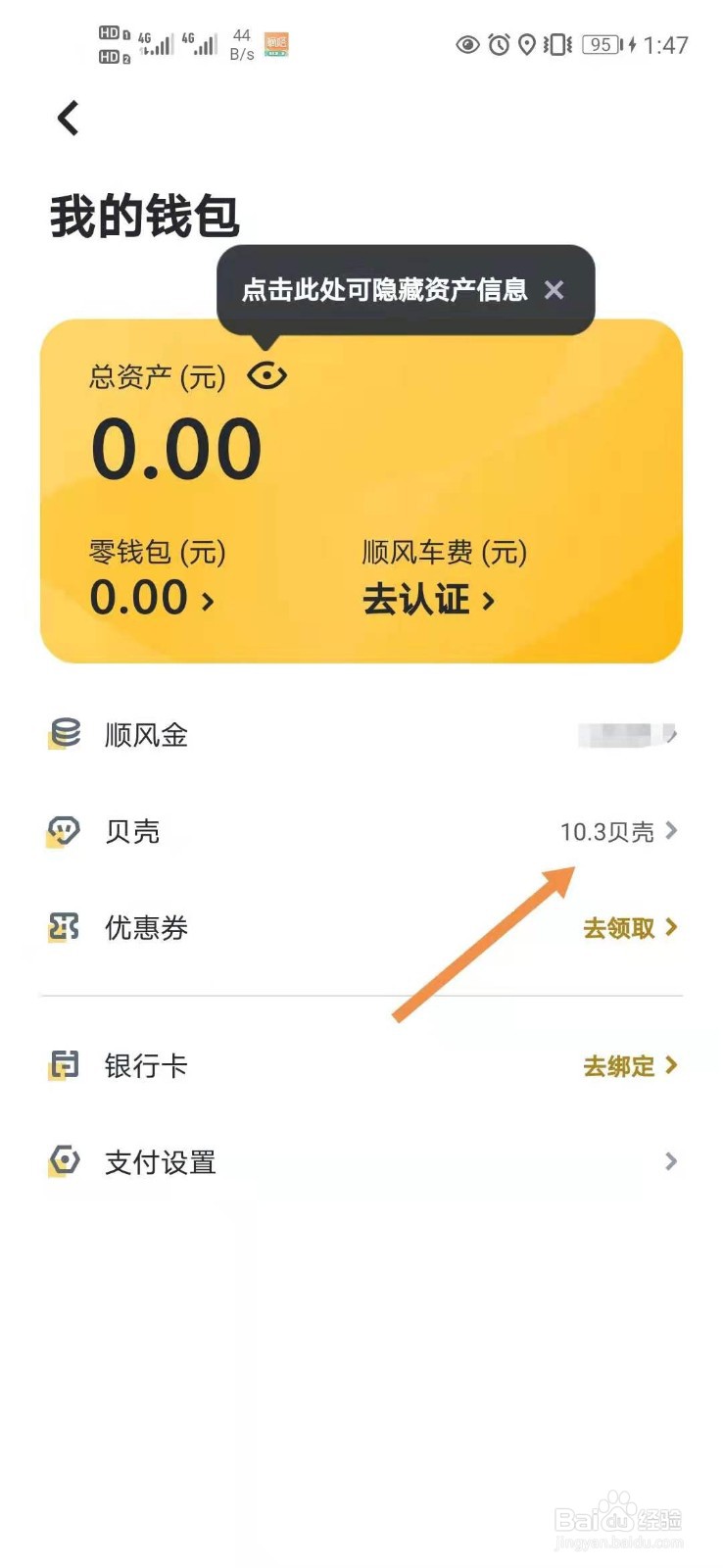
Task: Open the 银行卡 bank card icon
Action: (63, 1065)
